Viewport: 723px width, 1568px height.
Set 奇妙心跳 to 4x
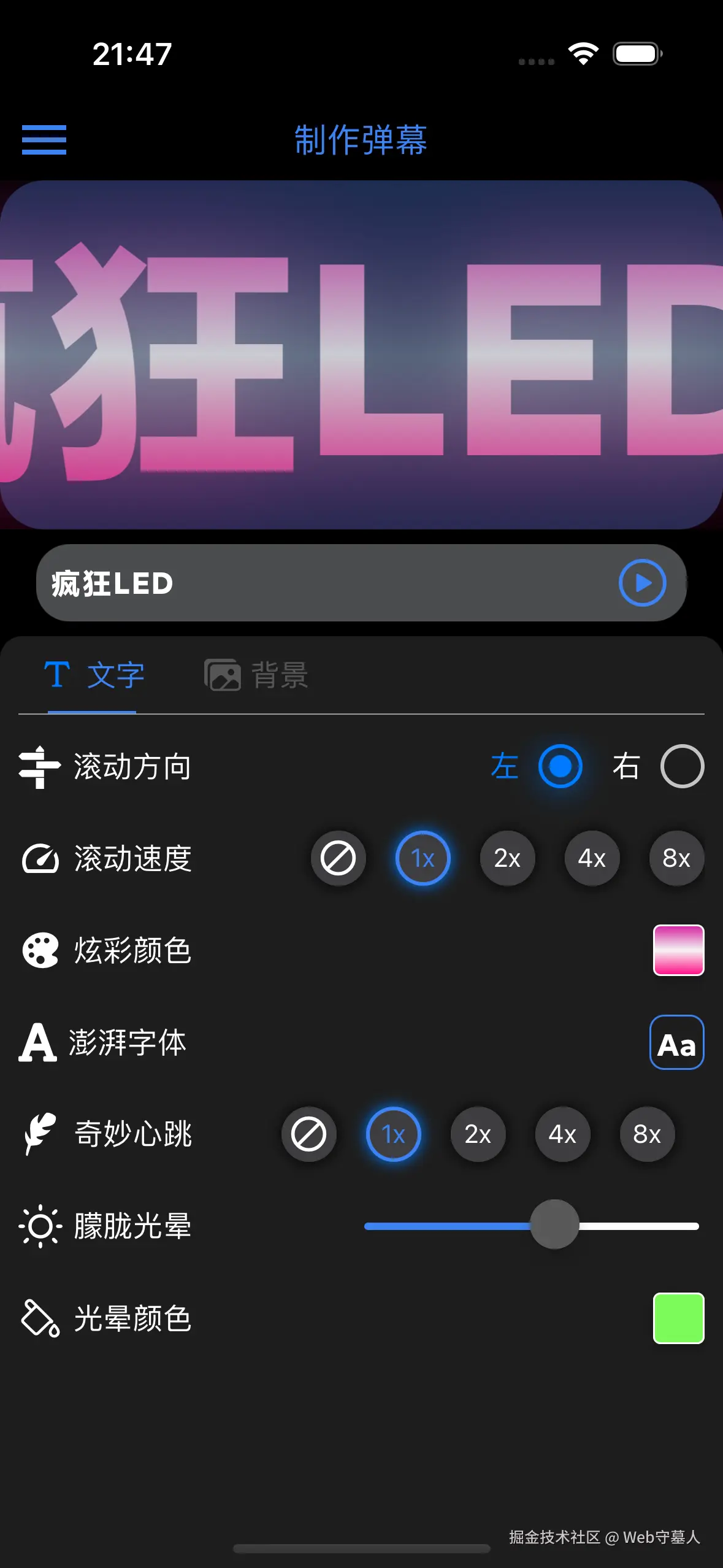562,1134
